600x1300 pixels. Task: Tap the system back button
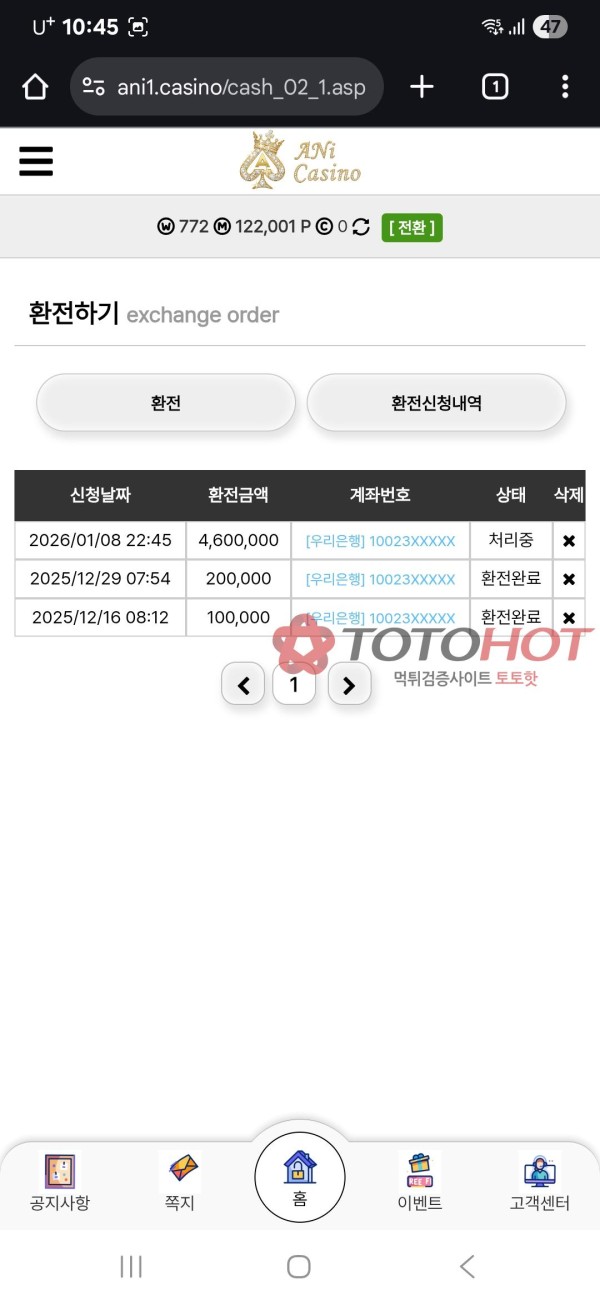click(467, 1266)
